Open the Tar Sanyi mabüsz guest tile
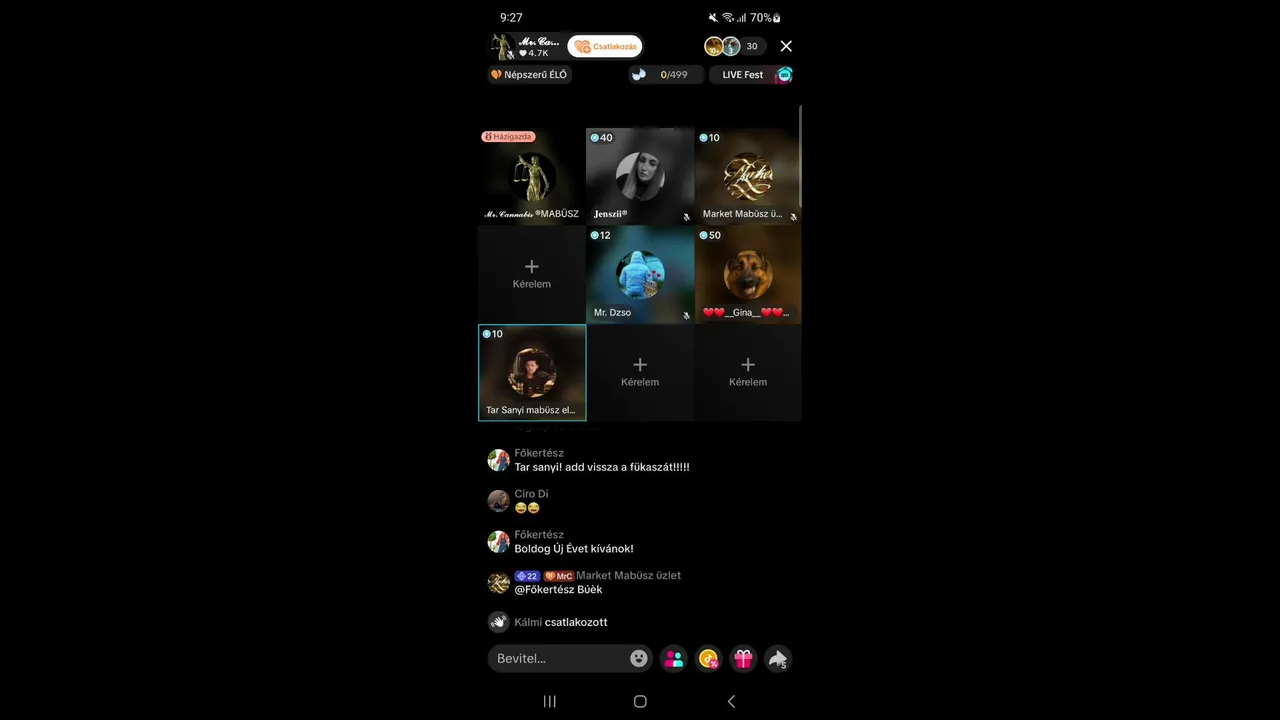Image resolution: width=1280 pixels, height=720 pixels. pos(532,372)
